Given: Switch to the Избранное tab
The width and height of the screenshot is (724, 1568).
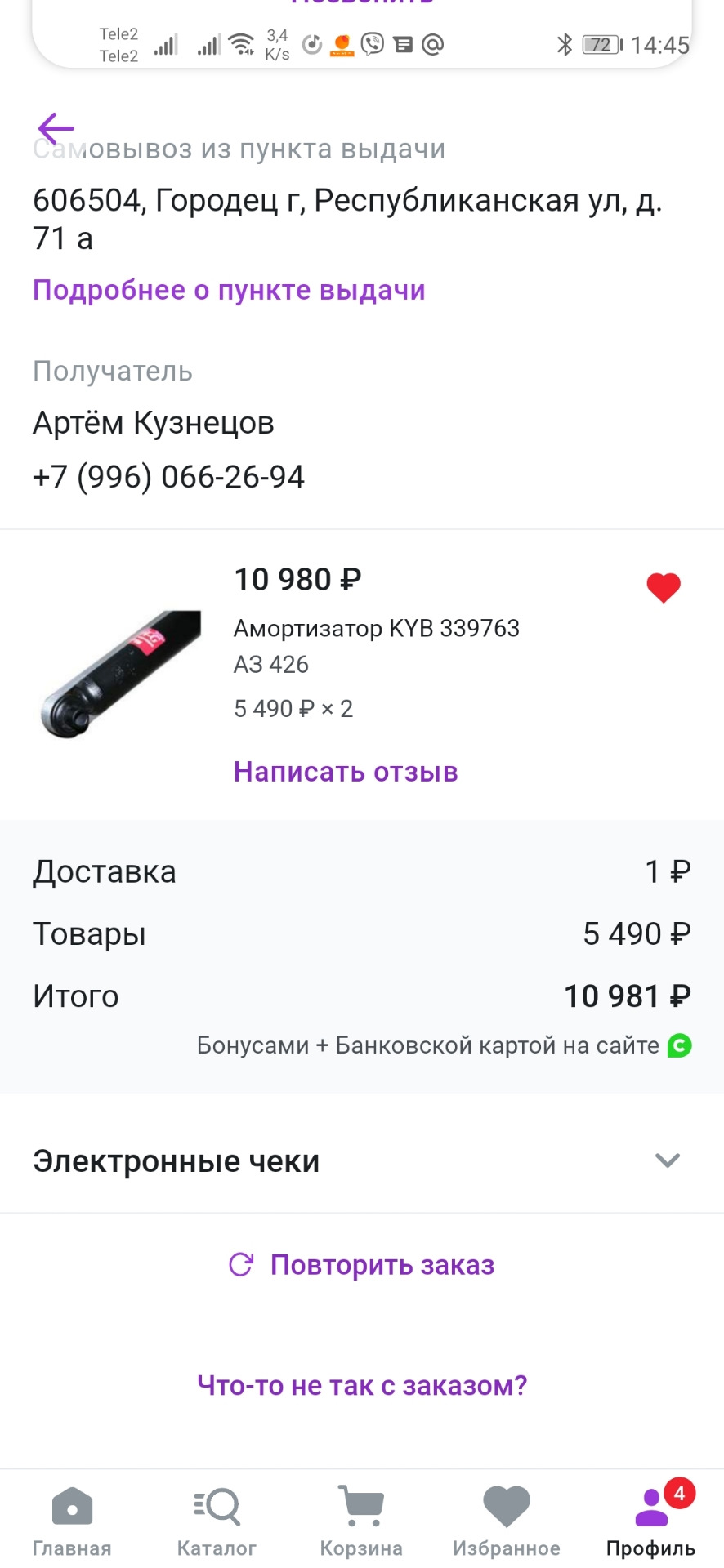Looking at the screenshot, I should [x=506, y=1519].
